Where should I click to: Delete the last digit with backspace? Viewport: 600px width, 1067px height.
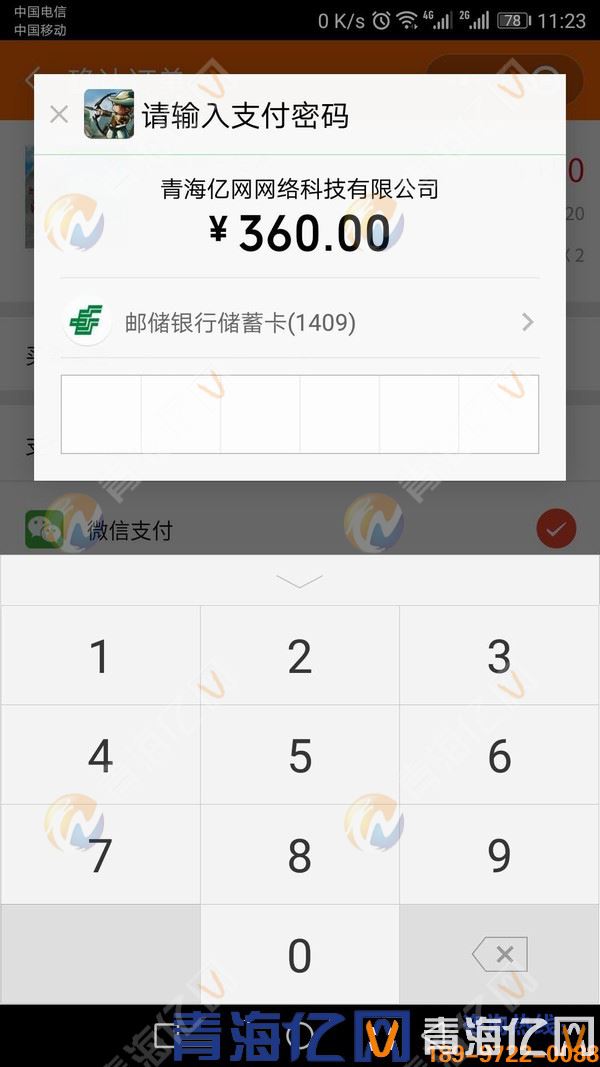click(x=499, y=955)
